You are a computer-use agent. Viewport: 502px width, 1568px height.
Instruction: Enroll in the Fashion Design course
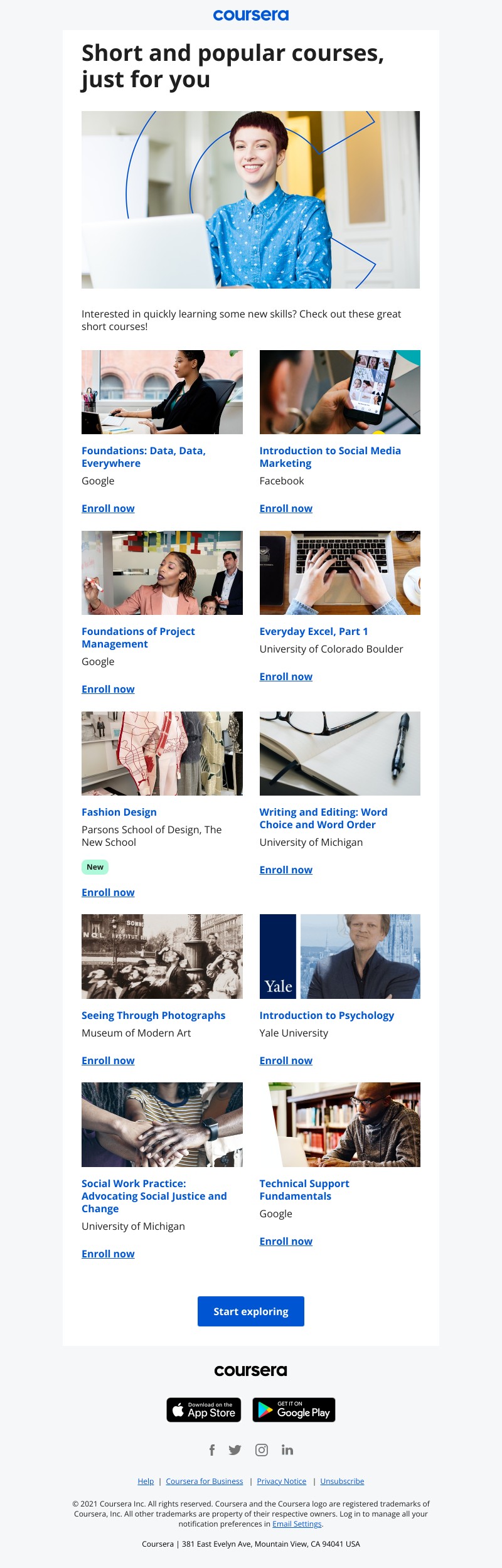[x=108, y=892]
